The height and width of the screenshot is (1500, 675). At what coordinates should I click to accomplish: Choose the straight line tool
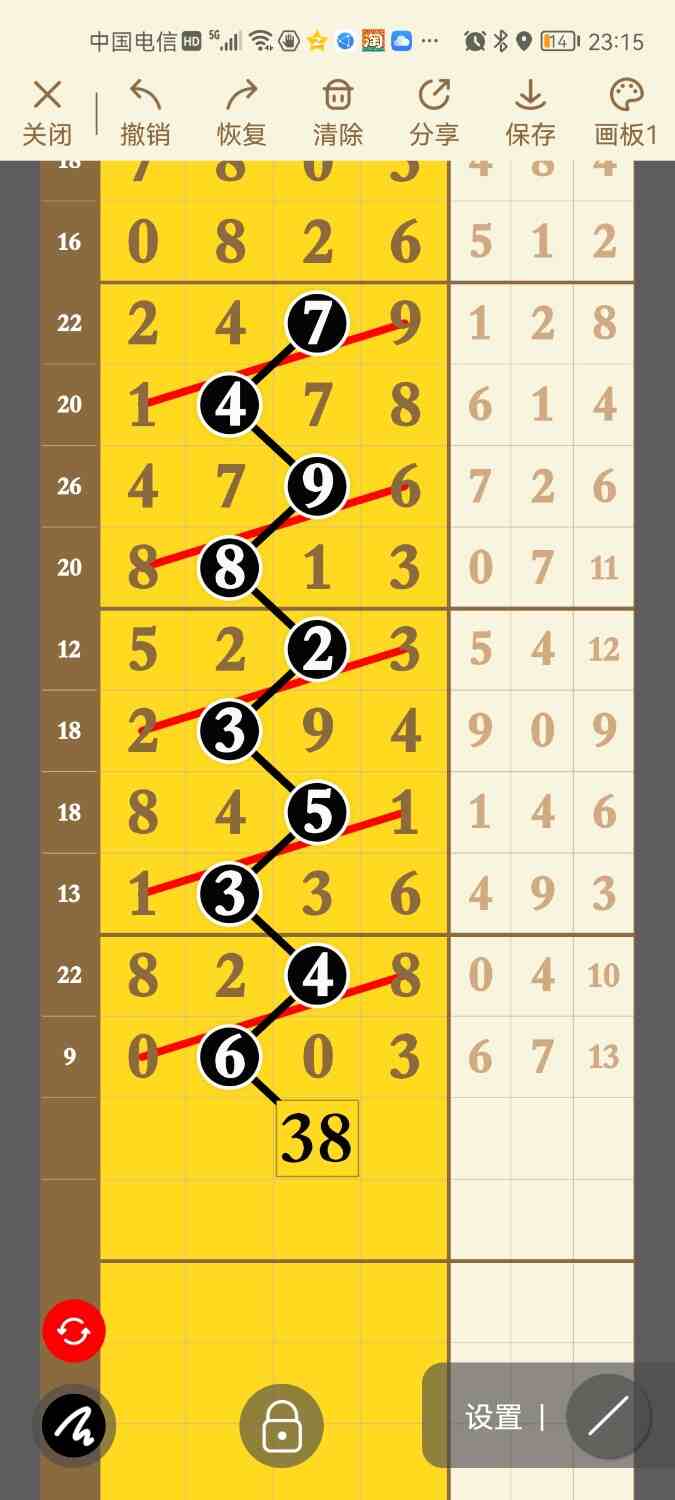(x=608, y=1415)
